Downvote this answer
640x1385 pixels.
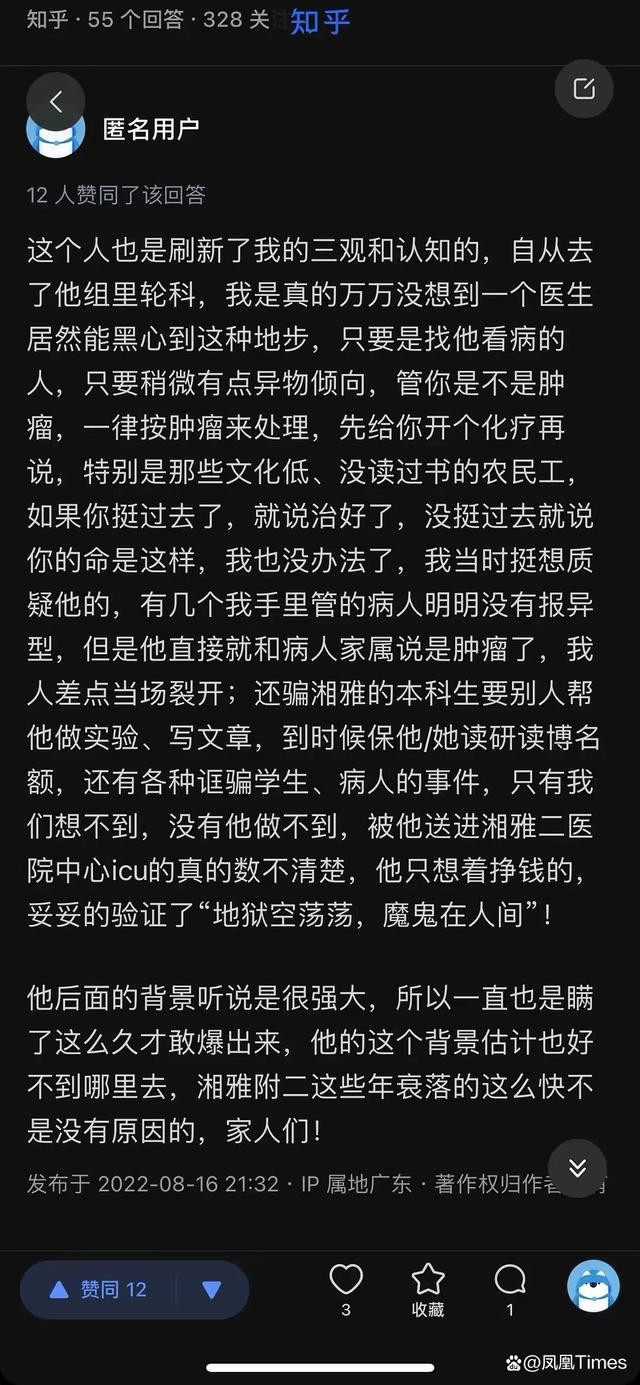click(212, 1290)
